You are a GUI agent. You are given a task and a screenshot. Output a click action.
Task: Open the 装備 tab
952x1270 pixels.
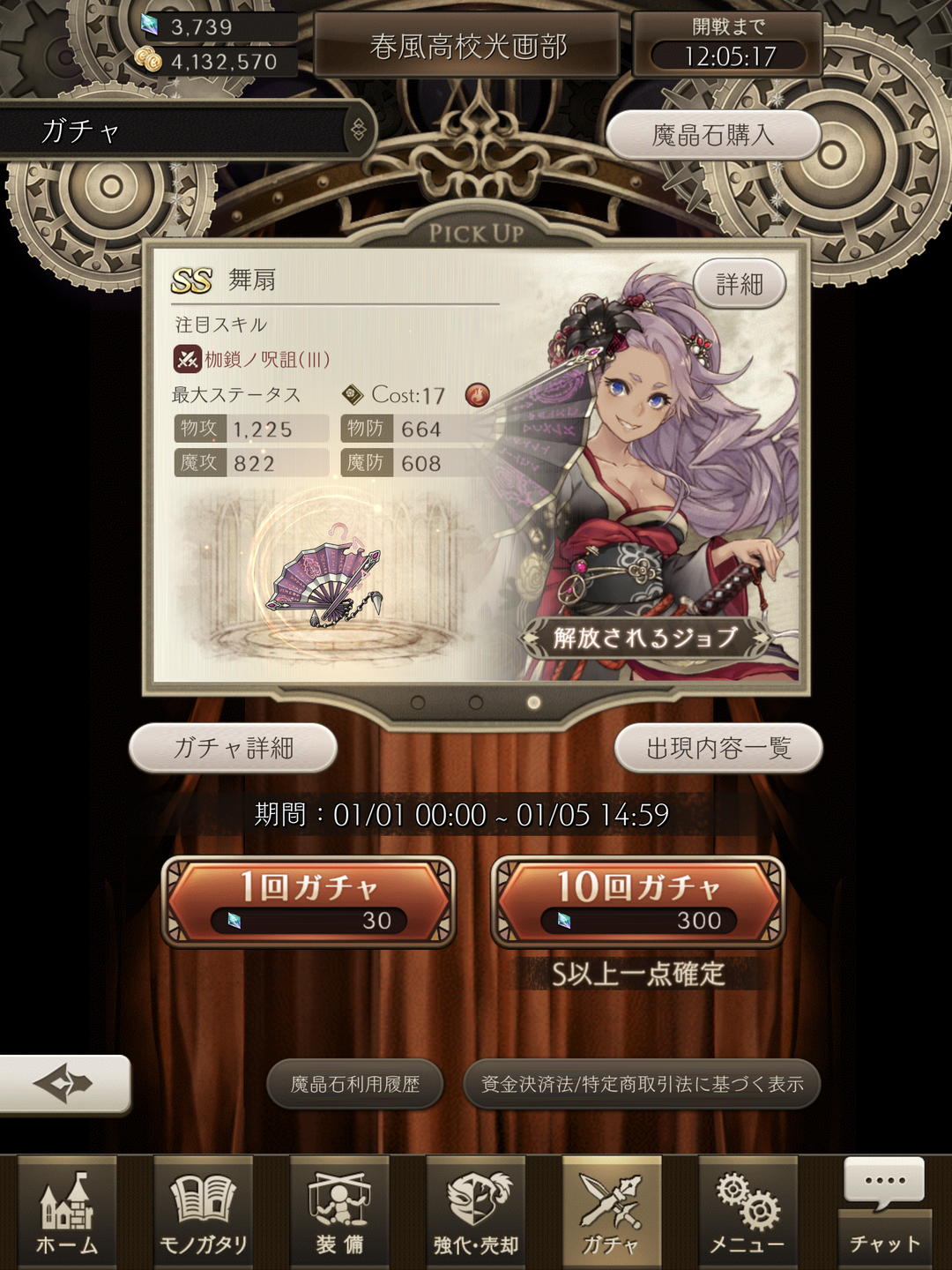point(339,1214)
